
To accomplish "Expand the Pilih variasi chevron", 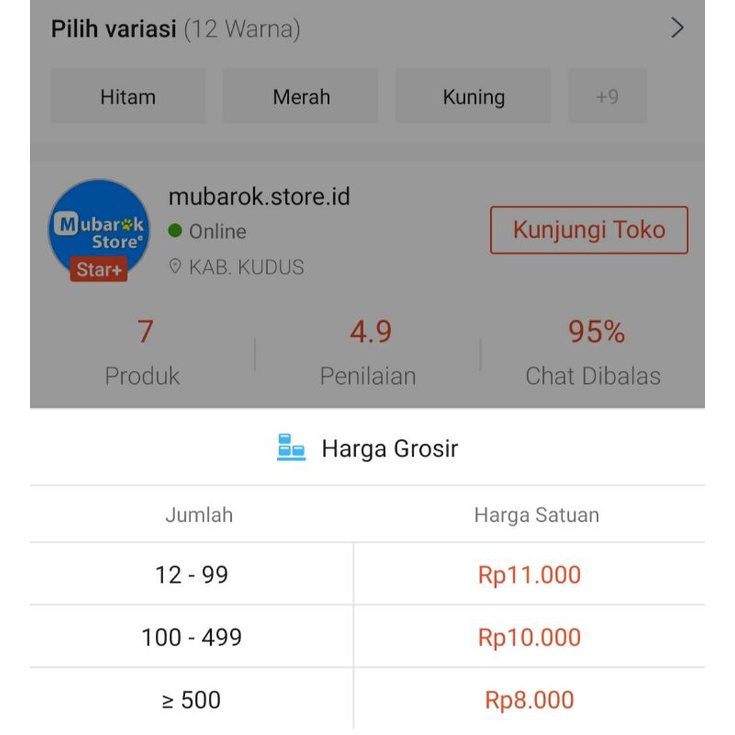I will pos(677,28).
